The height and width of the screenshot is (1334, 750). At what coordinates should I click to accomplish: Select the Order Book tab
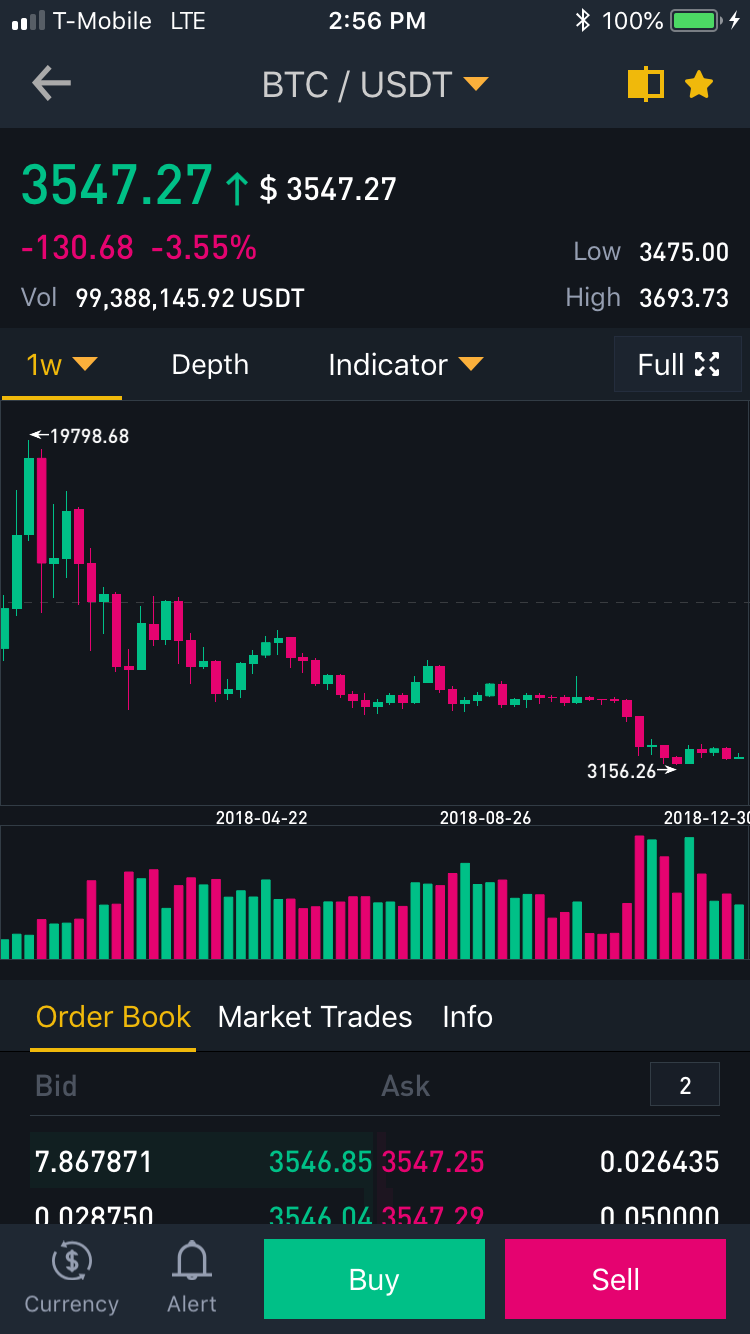tap(113, 1017)
